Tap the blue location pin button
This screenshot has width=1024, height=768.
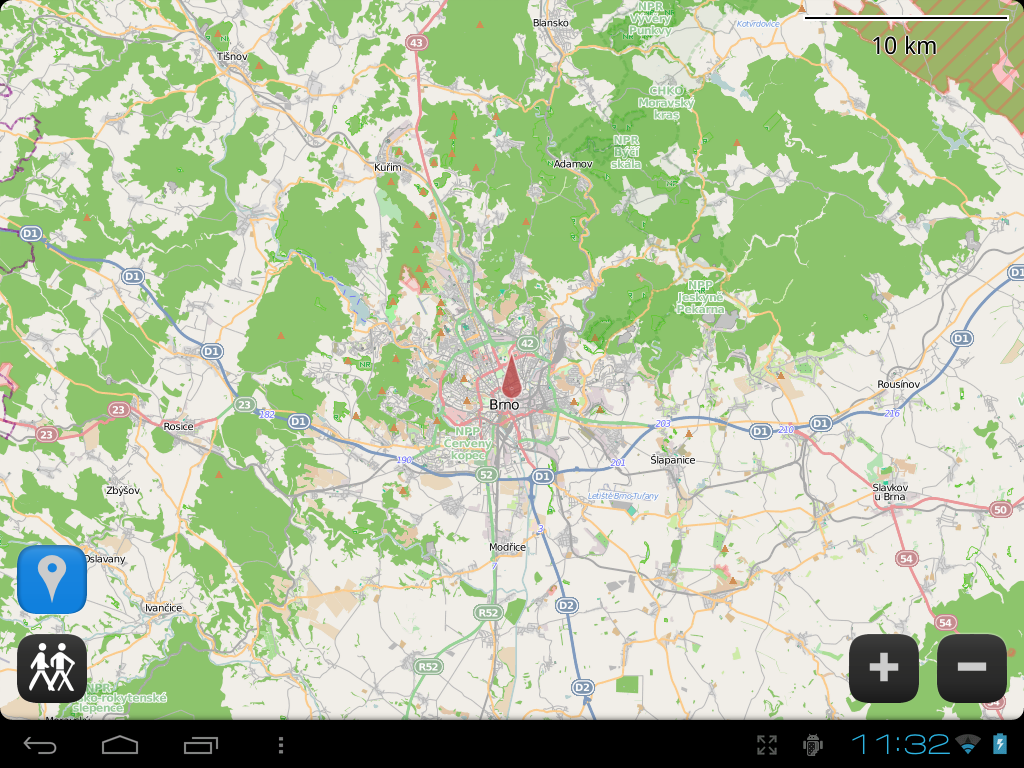[52, 579]
